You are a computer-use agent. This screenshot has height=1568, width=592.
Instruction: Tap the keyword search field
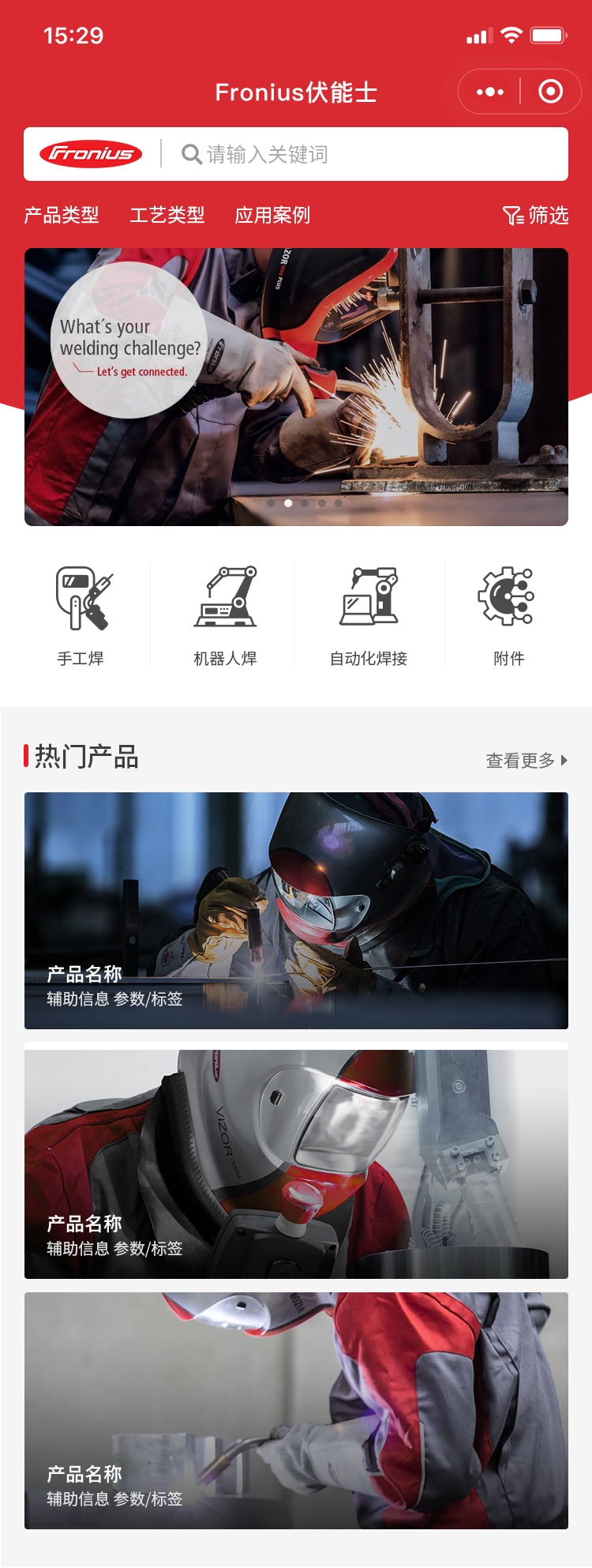(363, 154)
